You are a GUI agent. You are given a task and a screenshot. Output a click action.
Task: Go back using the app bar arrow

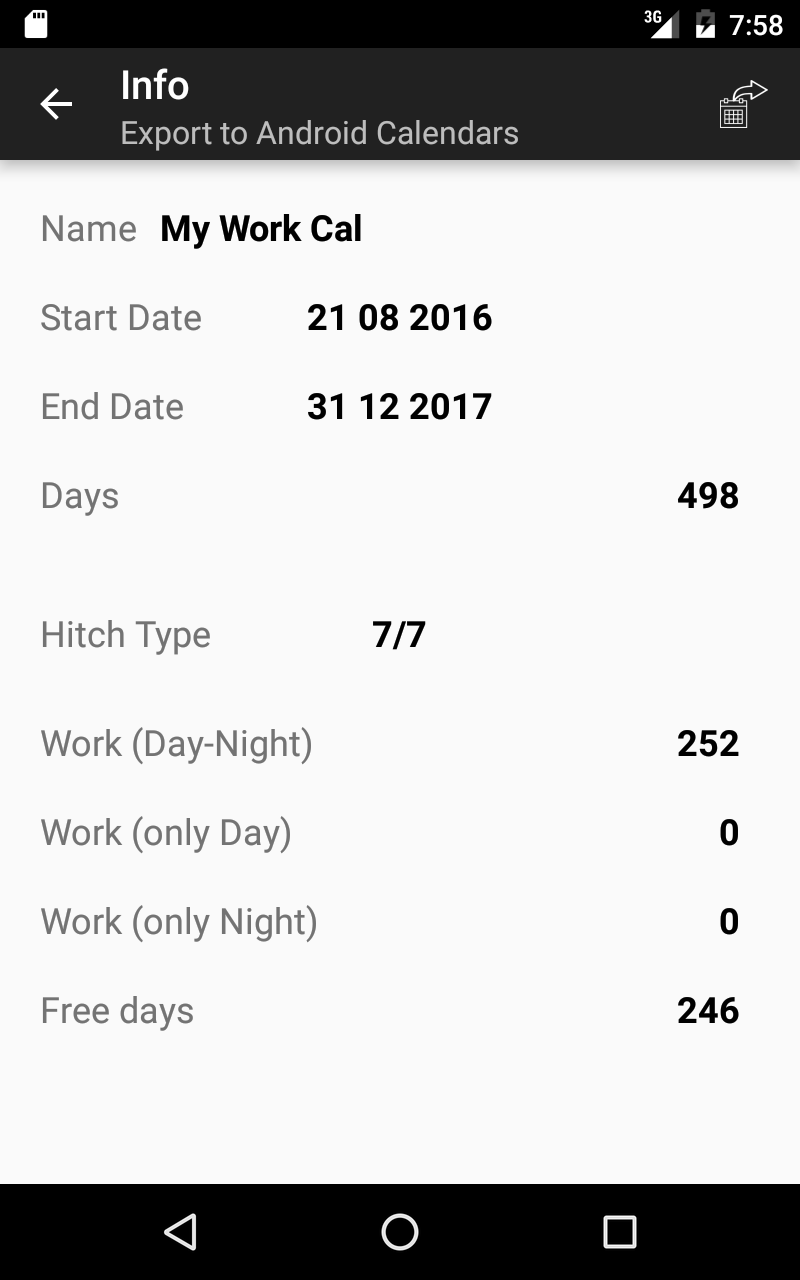click(x=56, y=104)
